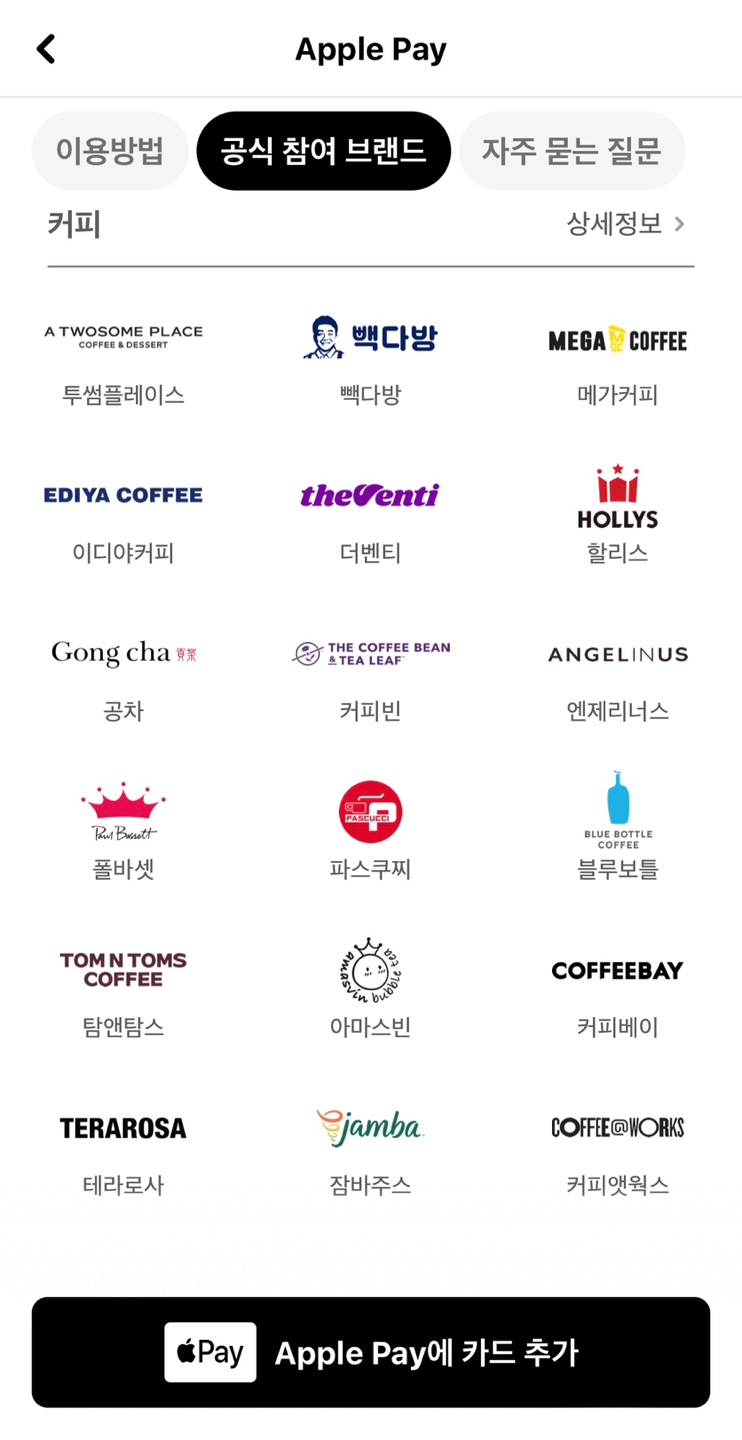Expand 상세정보 via the chevron
The width and height of the screenshot is (742, 1440).
(x=679, y=224)
